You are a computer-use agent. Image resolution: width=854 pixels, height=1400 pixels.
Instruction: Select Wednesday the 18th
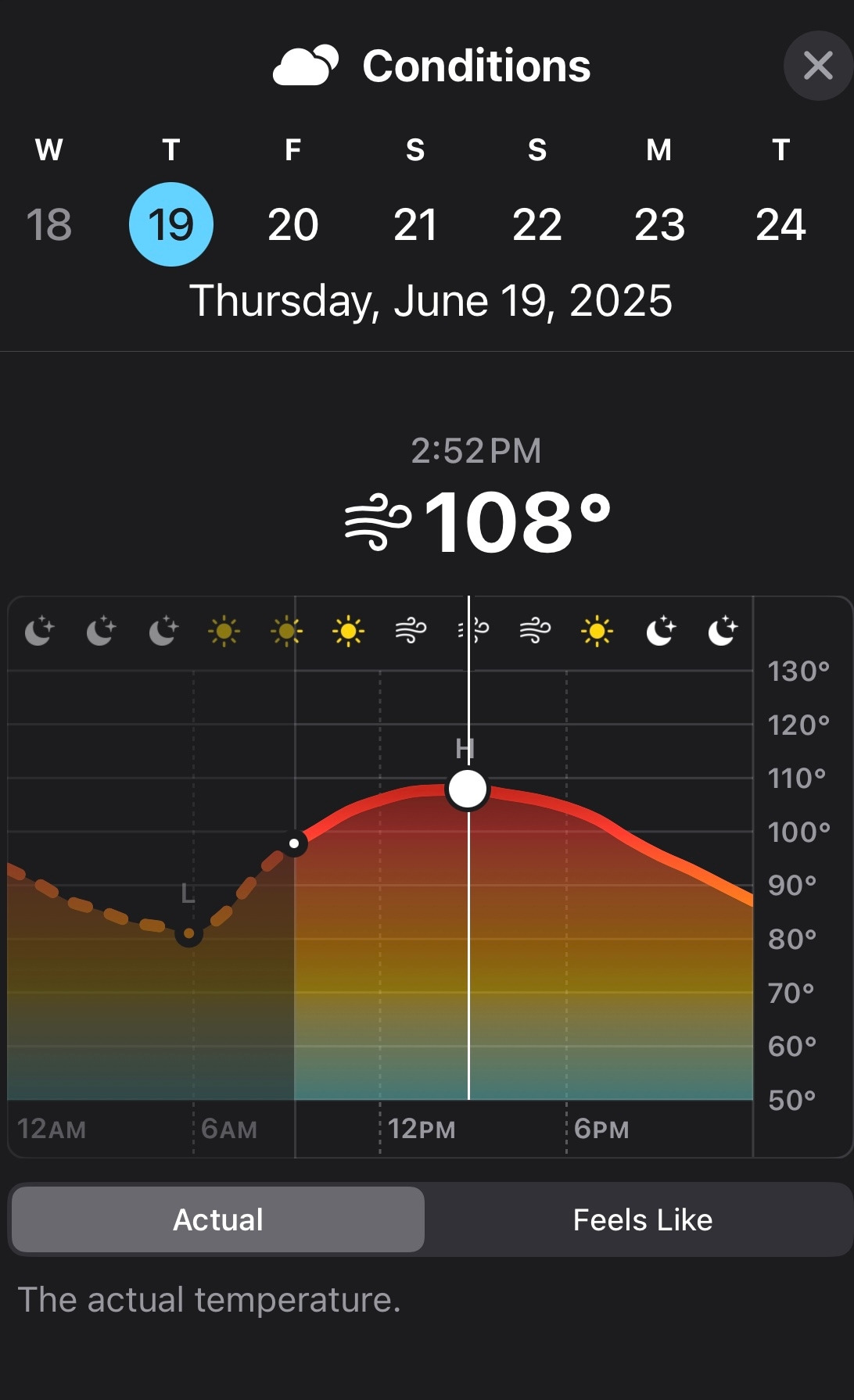click(x=48, y=224)
